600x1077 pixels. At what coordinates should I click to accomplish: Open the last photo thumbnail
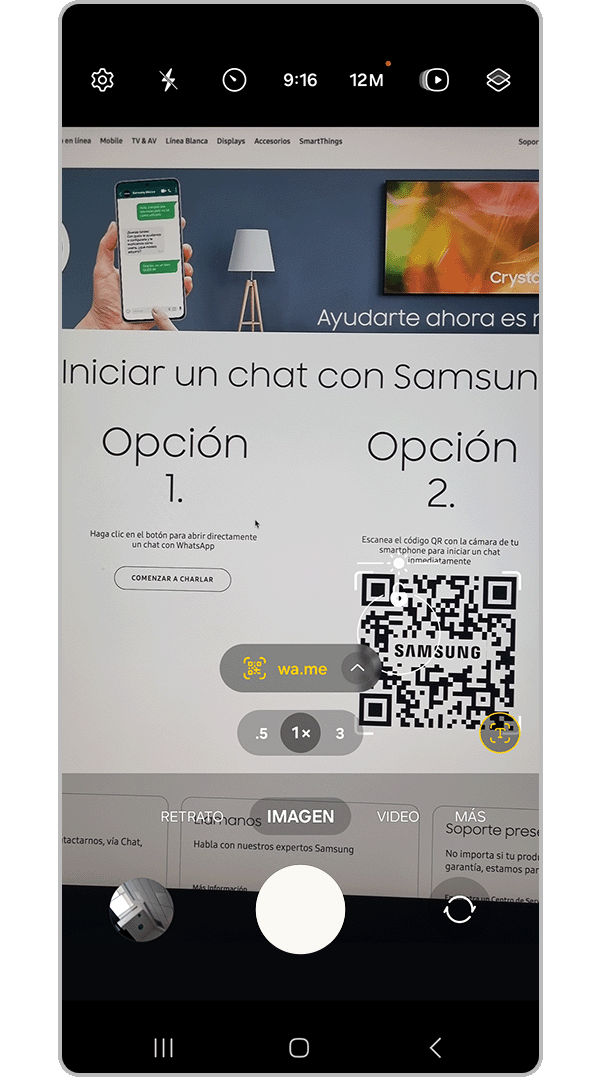[141, 909]
